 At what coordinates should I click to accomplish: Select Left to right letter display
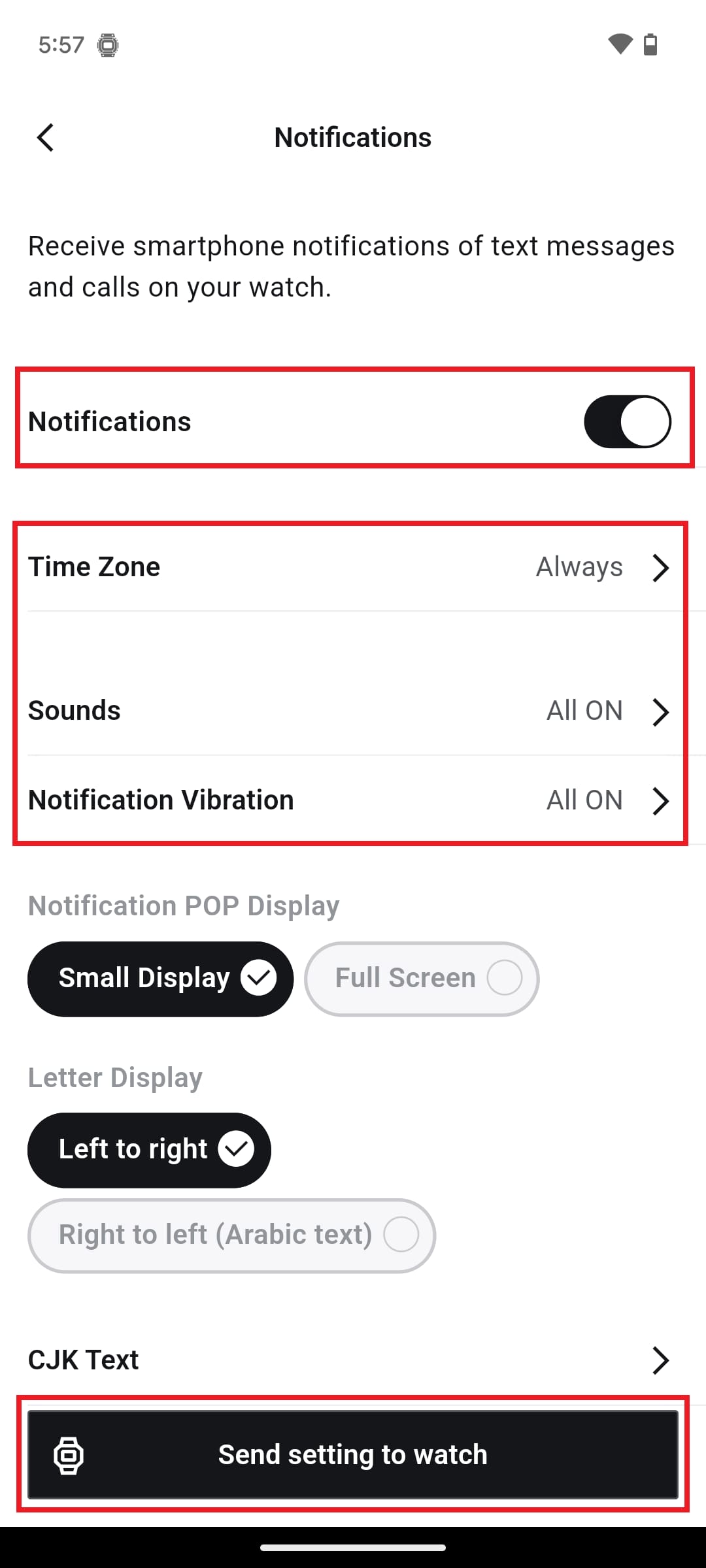[x=149, y=1150]
